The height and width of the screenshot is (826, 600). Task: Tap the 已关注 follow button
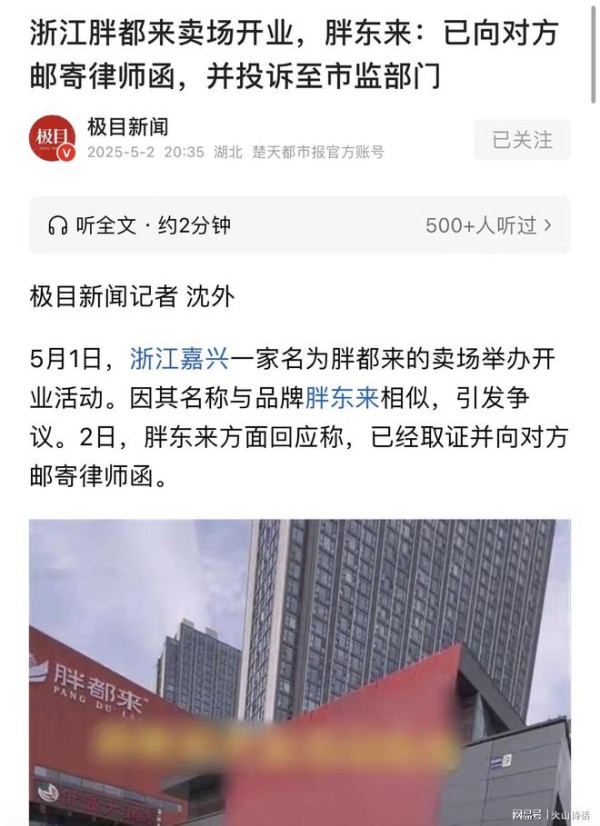point(522,139)
